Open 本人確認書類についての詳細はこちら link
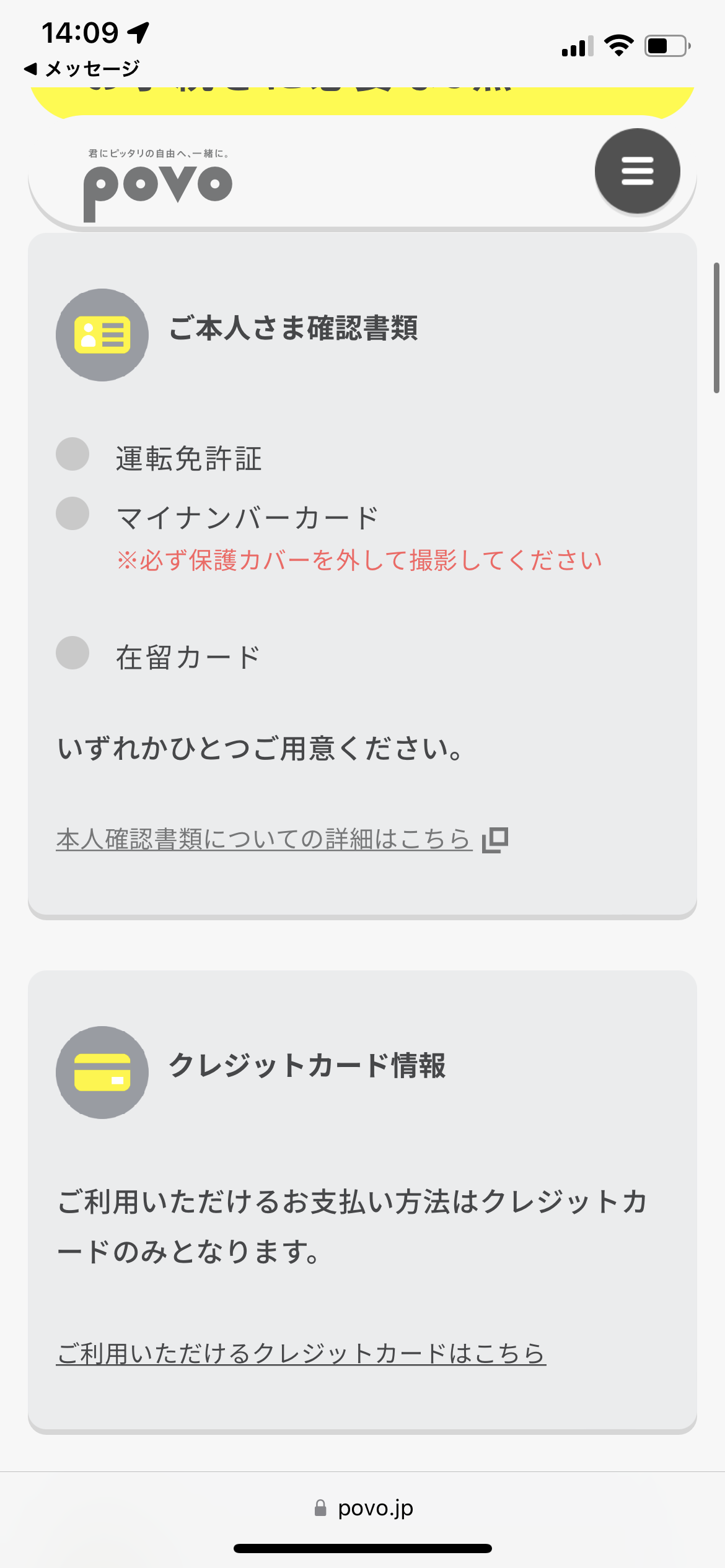This screenshot has height=1568, width=725. pos(282,840)
